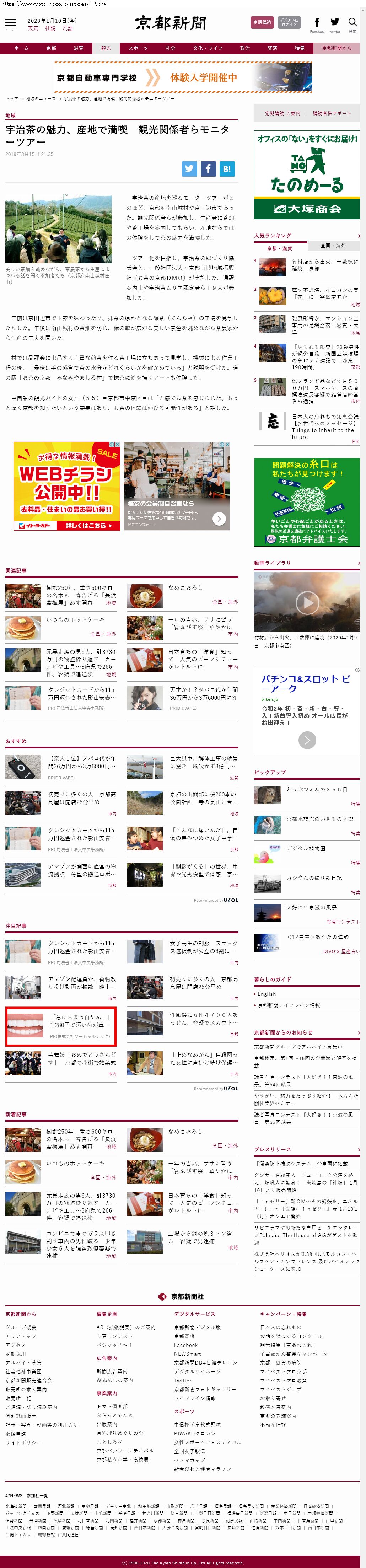Open footer link サイトポリシー
The height and width of the screenshot is (1568, 366).
coord(24,1443)
